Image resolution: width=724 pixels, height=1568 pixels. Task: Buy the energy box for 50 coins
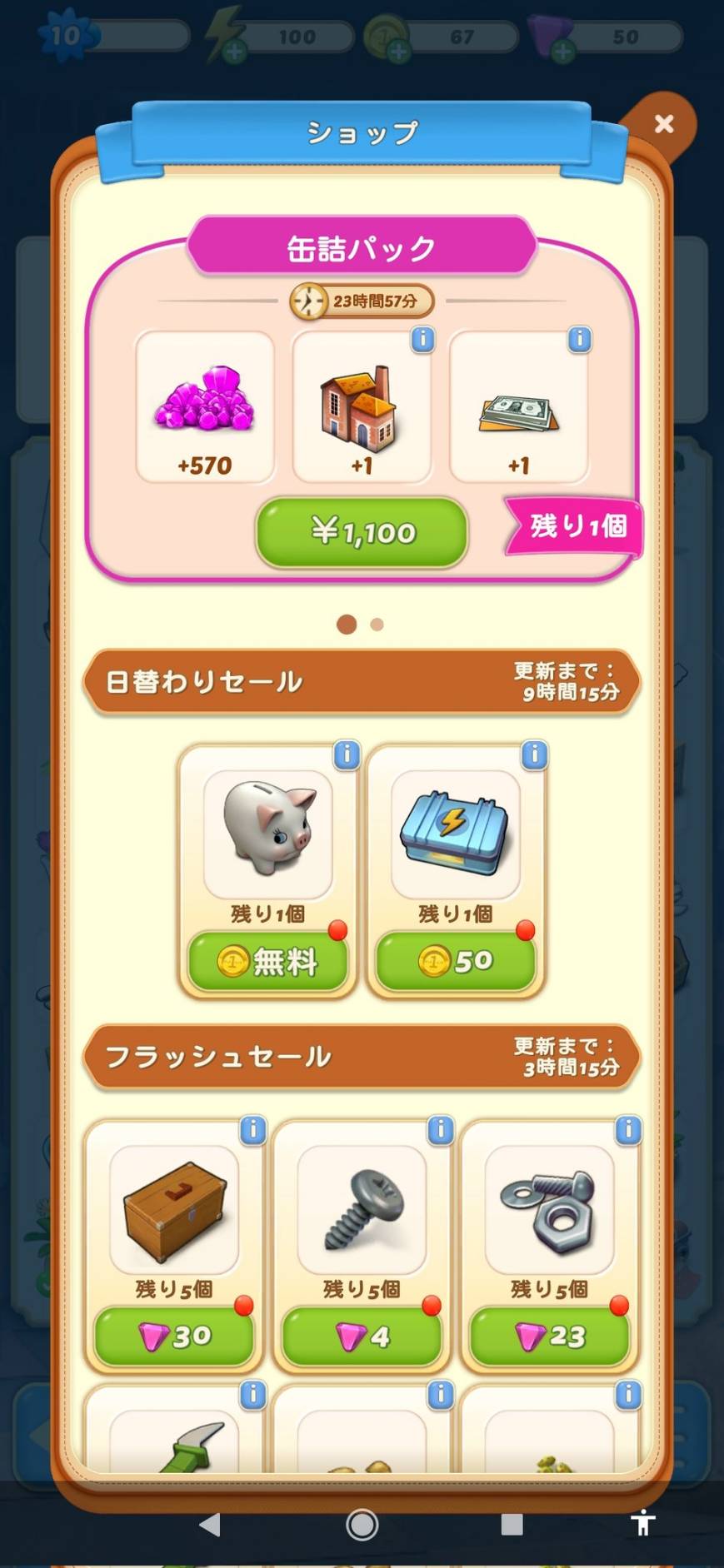click(x=455, y=962)
